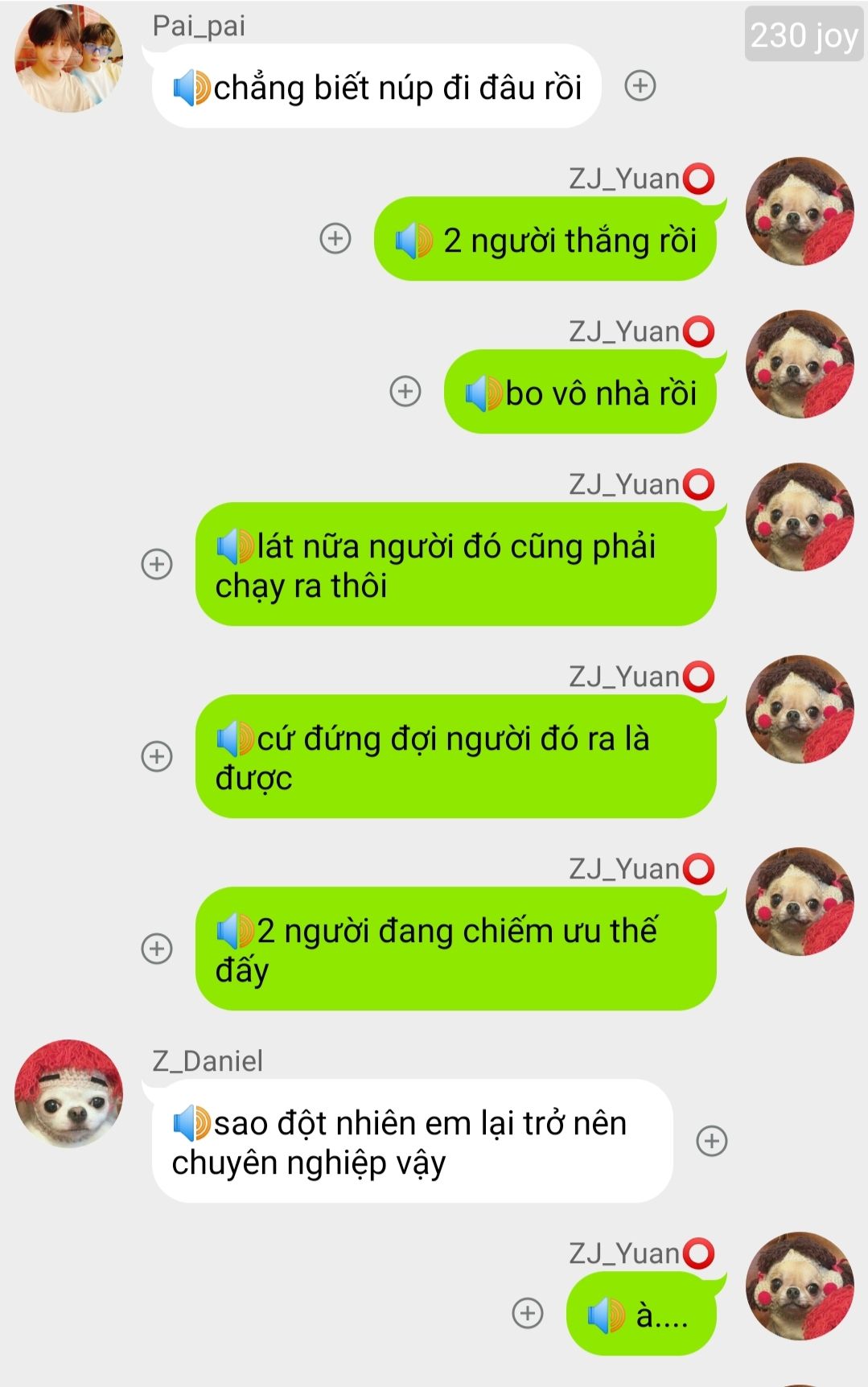Open Z_Daniel's profile avatar
Screen dimensions: 868x1387
(x=69, y=1094)
